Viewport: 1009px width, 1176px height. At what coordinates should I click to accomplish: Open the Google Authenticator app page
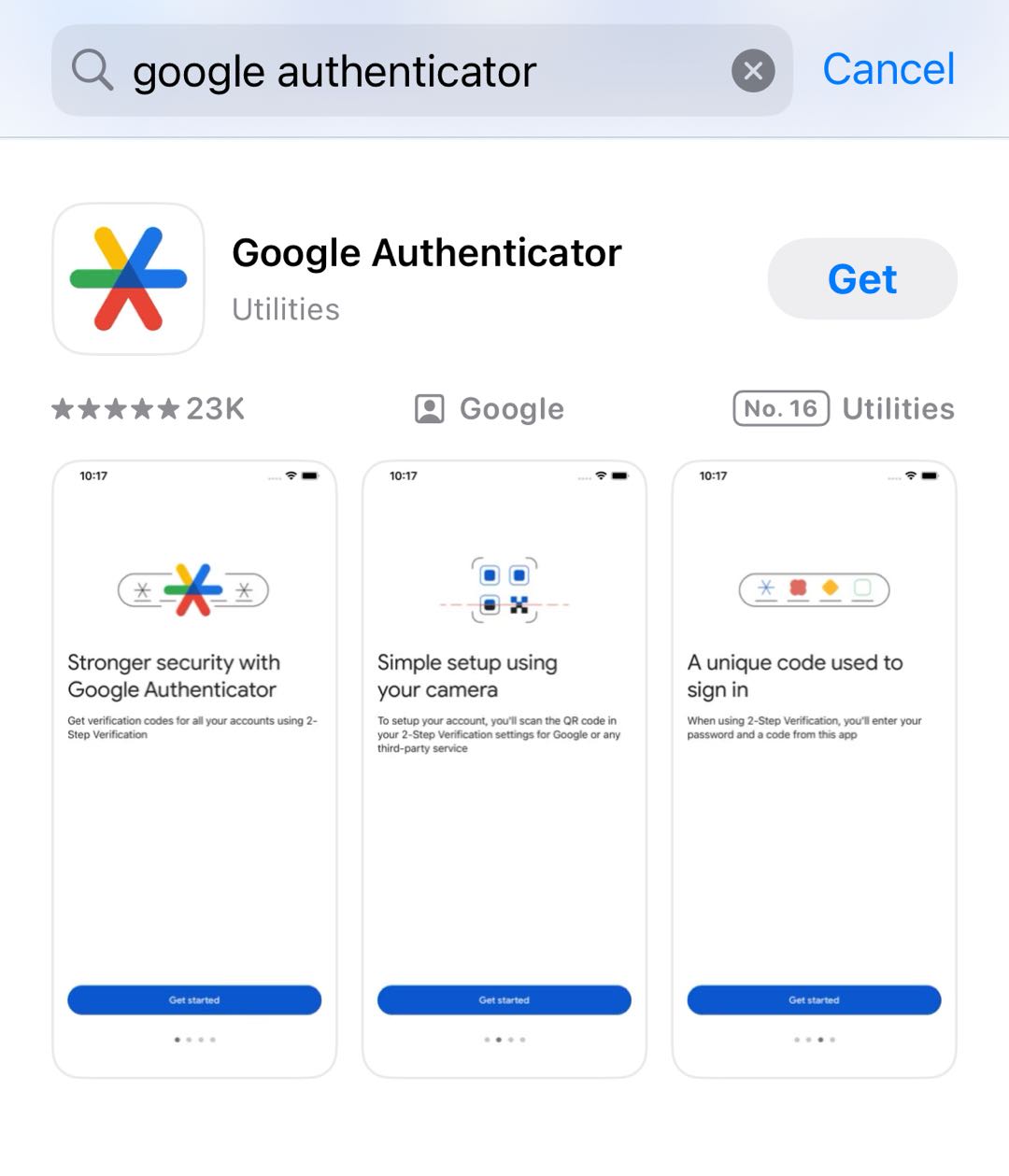point(426,254)
